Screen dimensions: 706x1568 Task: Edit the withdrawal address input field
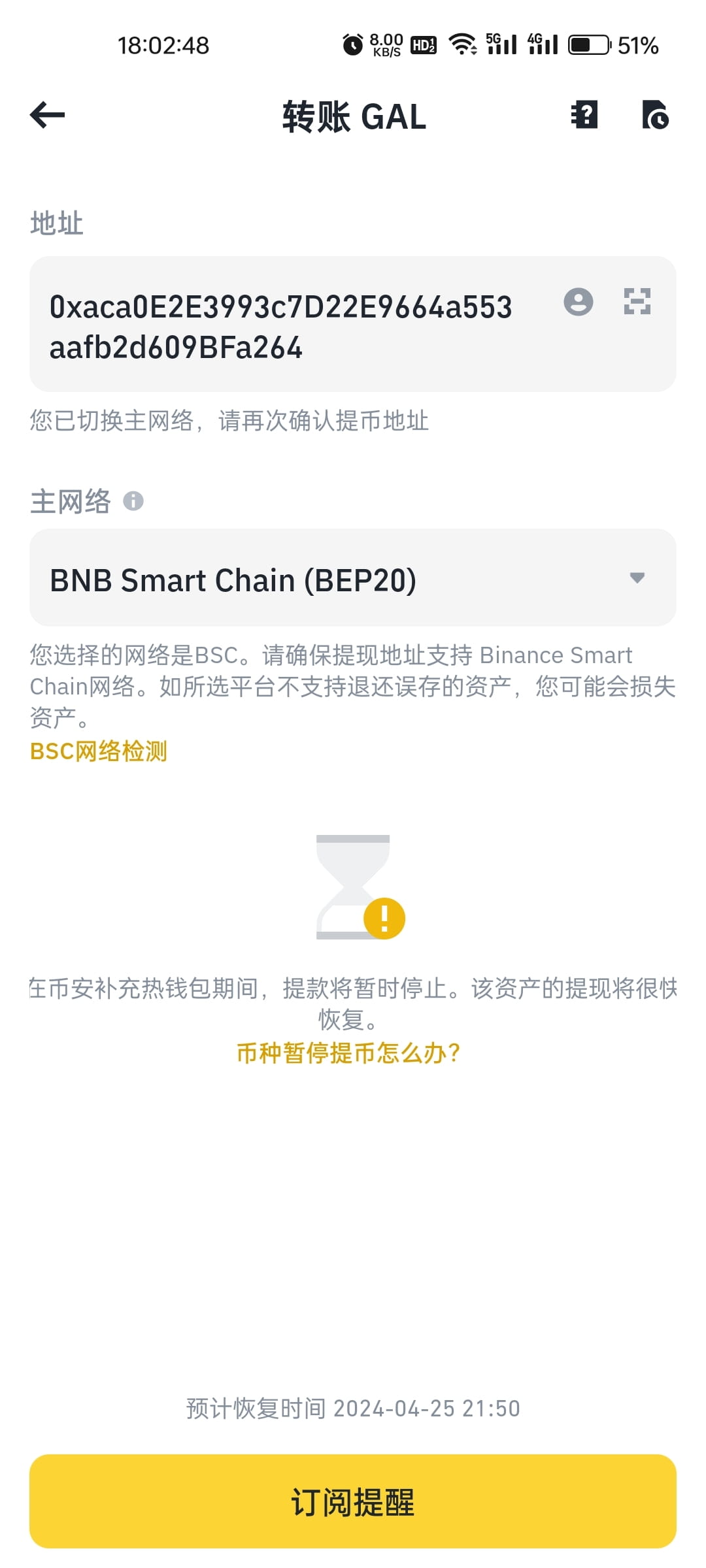click(281, 323)
